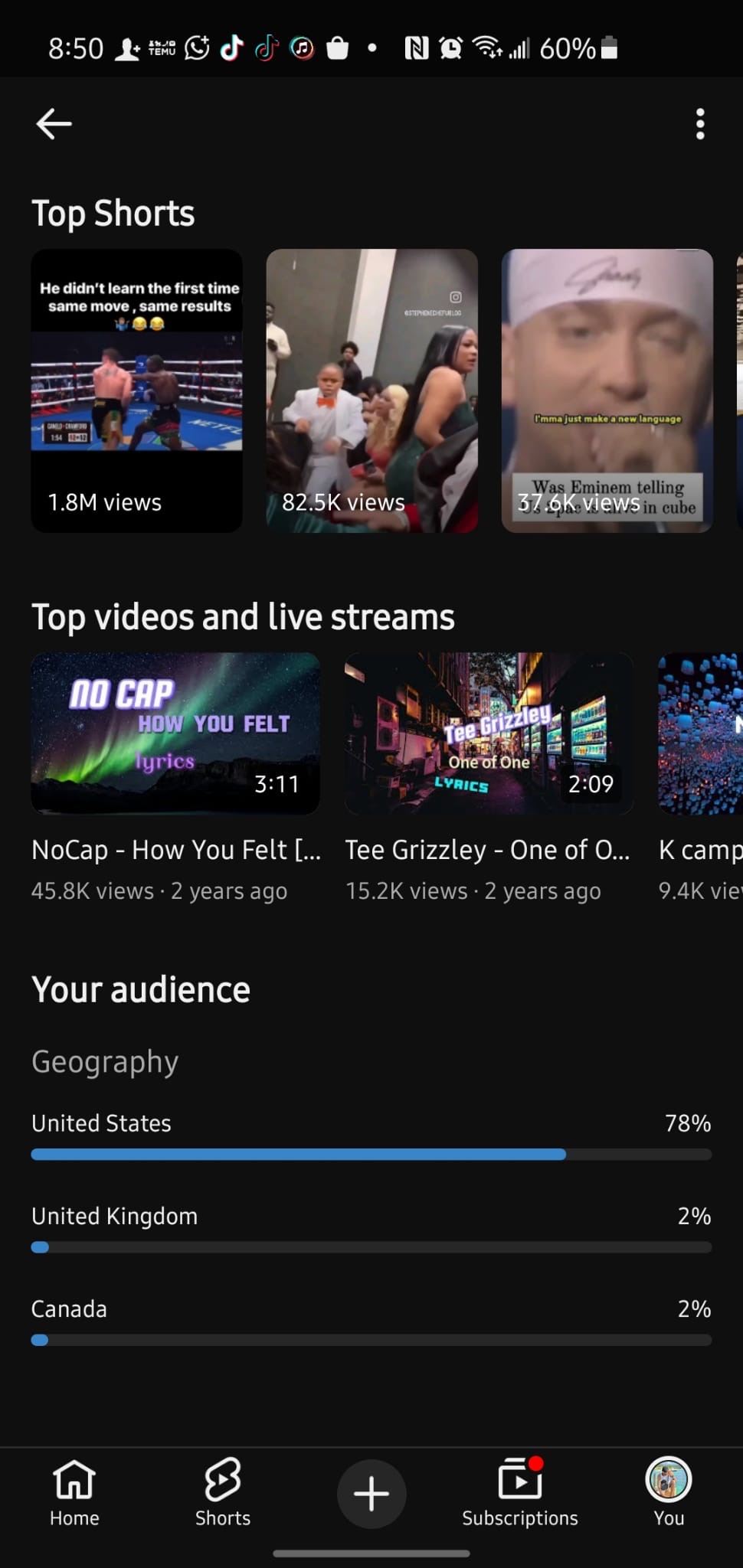The width and height of the screenshot is (743, 1568).
Task: Open the three-dot overflow menu
Action: (699, 124)
